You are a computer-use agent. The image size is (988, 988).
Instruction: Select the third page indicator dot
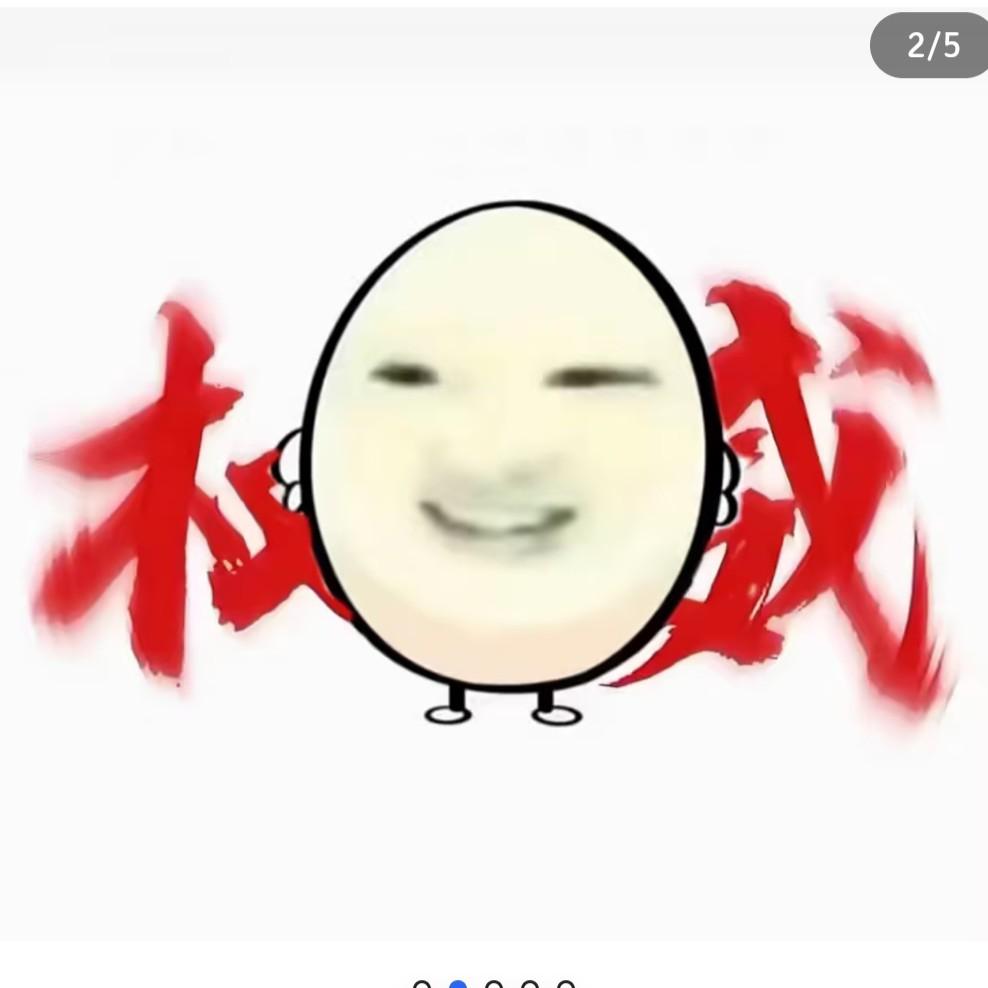point(494,985)
